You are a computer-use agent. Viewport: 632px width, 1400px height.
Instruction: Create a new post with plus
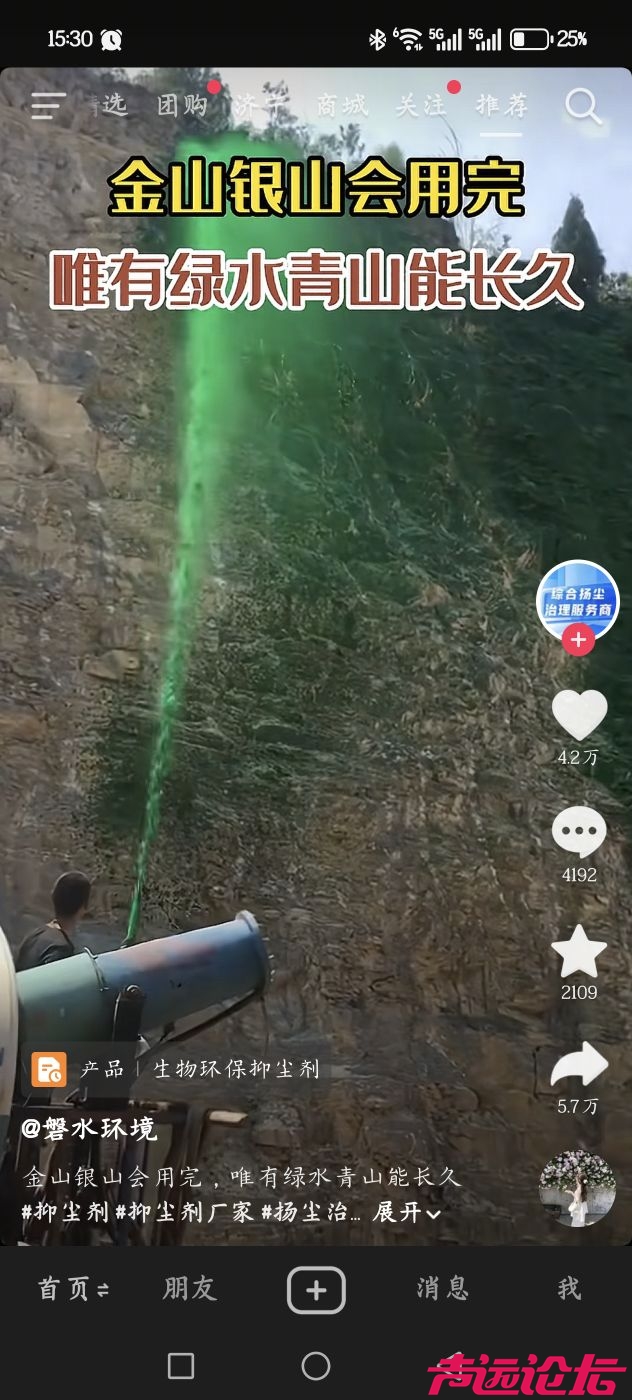(x=316, y=1290)
